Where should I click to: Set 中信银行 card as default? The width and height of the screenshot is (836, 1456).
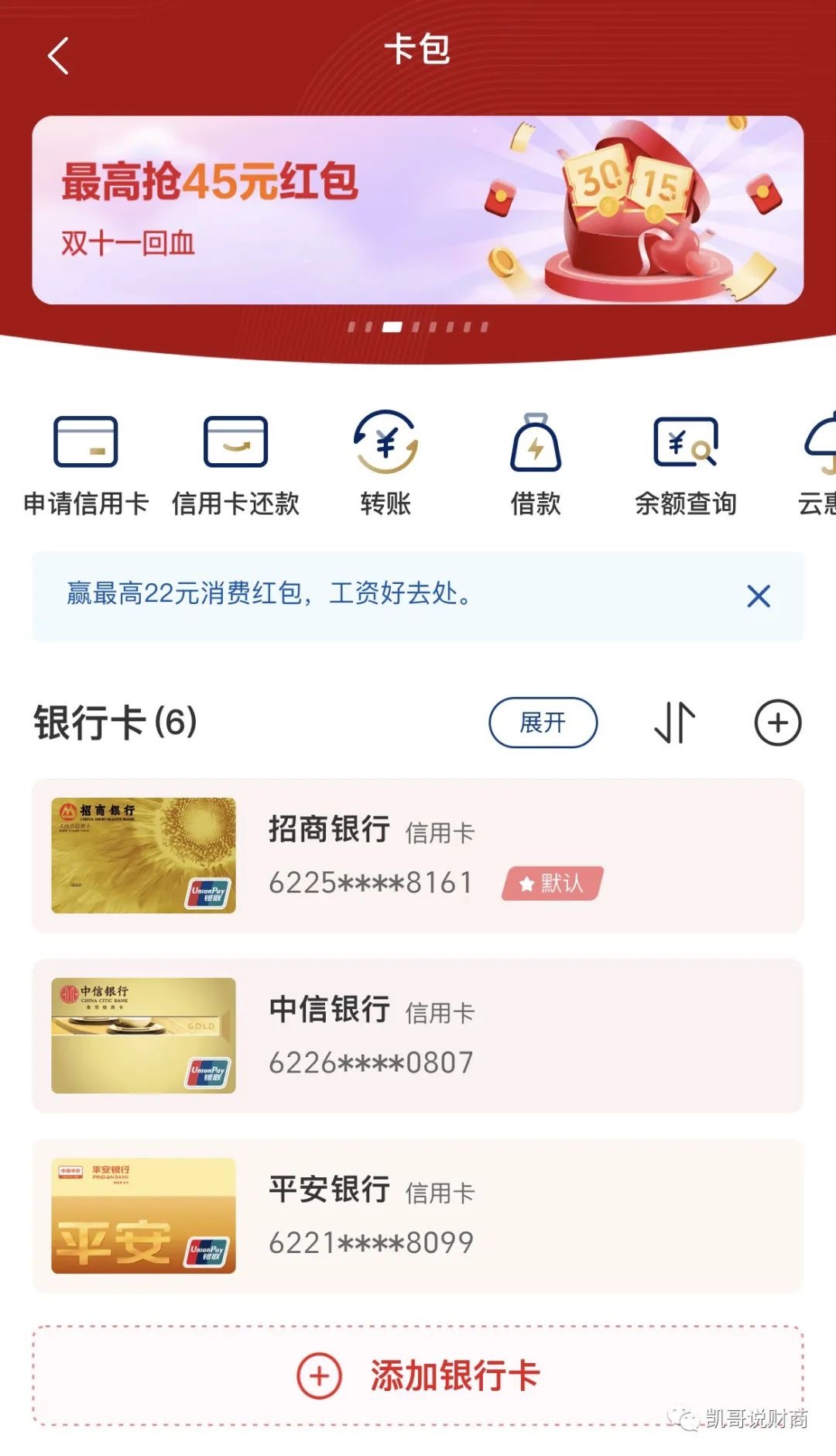pyautogui.click(x=418, y=1038)
